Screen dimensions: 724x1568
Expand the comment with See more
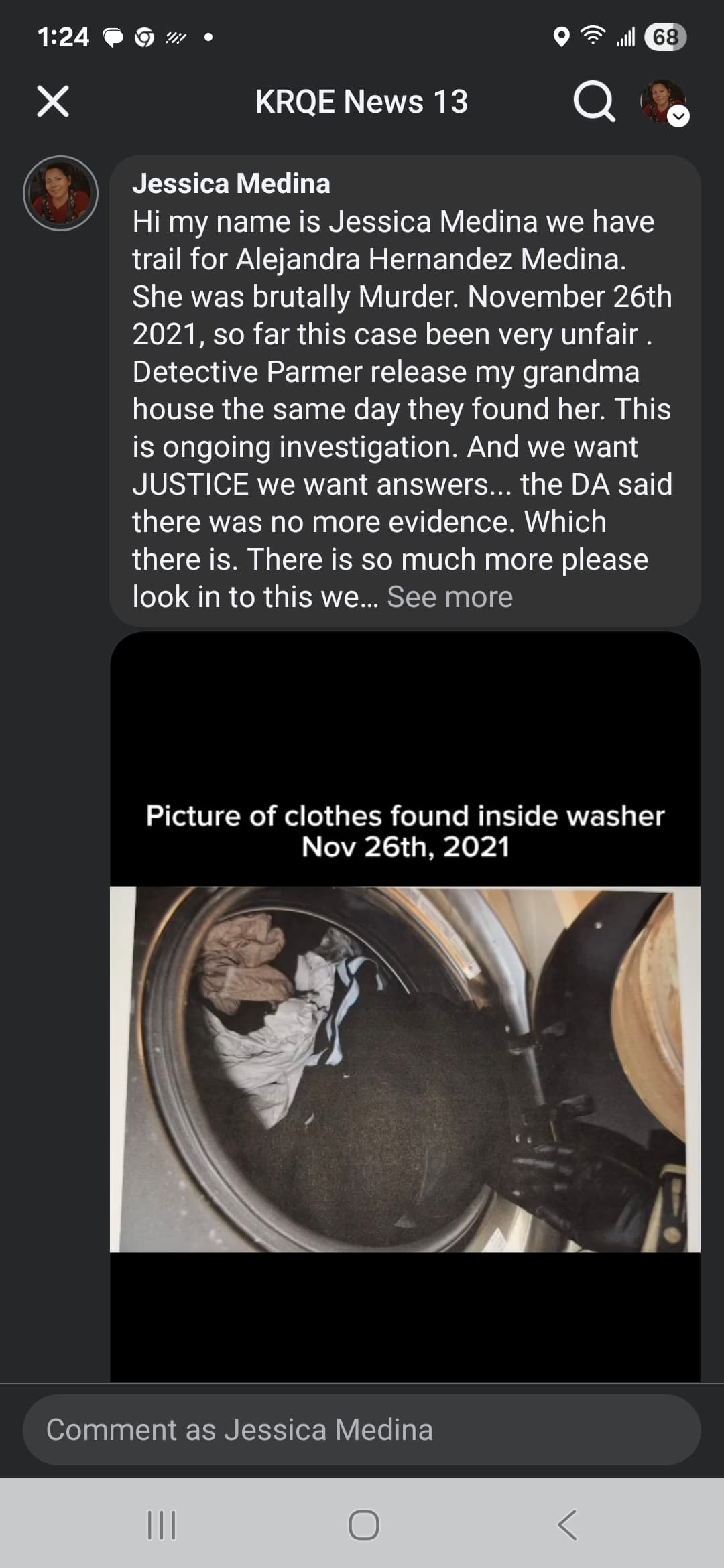point(450,596)
